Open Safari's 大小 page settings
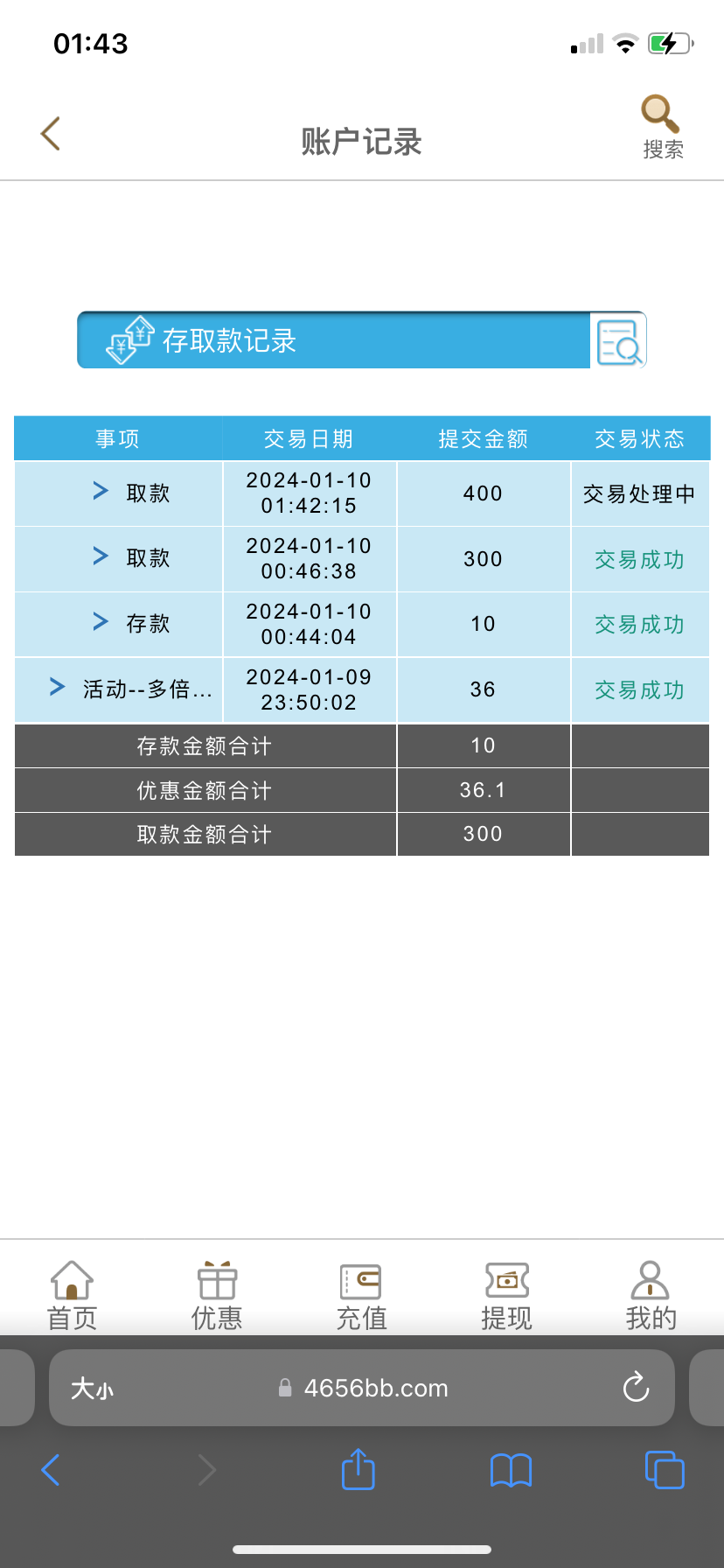 click(x=92, y=1389)
